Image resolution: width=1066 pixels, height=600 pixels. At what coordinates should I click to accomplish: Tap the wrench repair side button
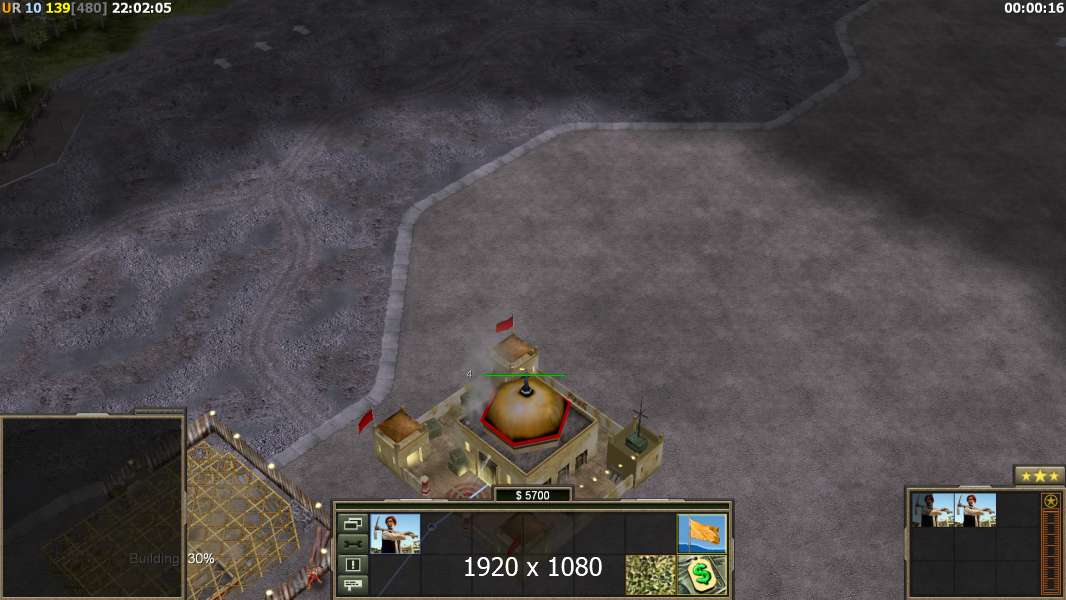tap(353, 543)
